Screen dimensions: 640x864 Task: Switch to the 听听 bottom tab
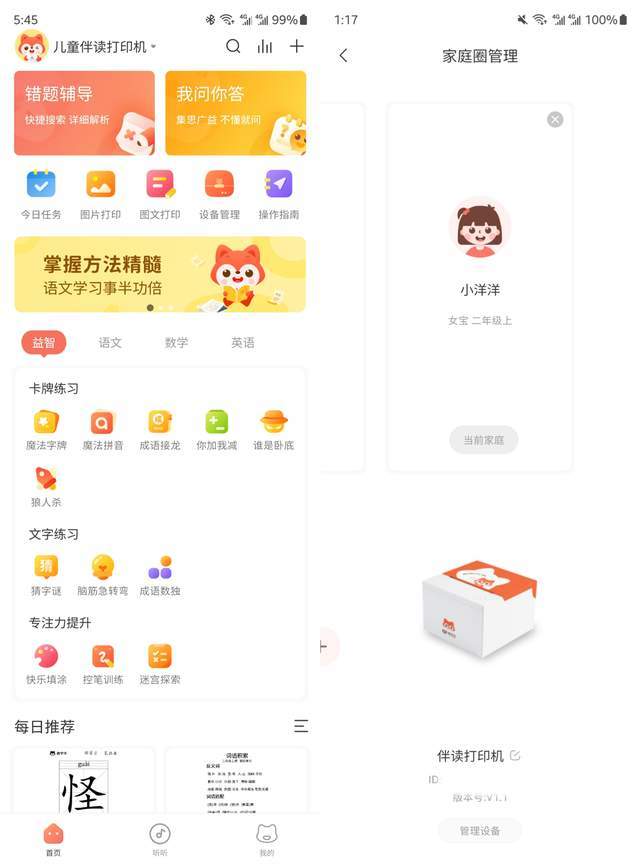(x=160, y=840)
